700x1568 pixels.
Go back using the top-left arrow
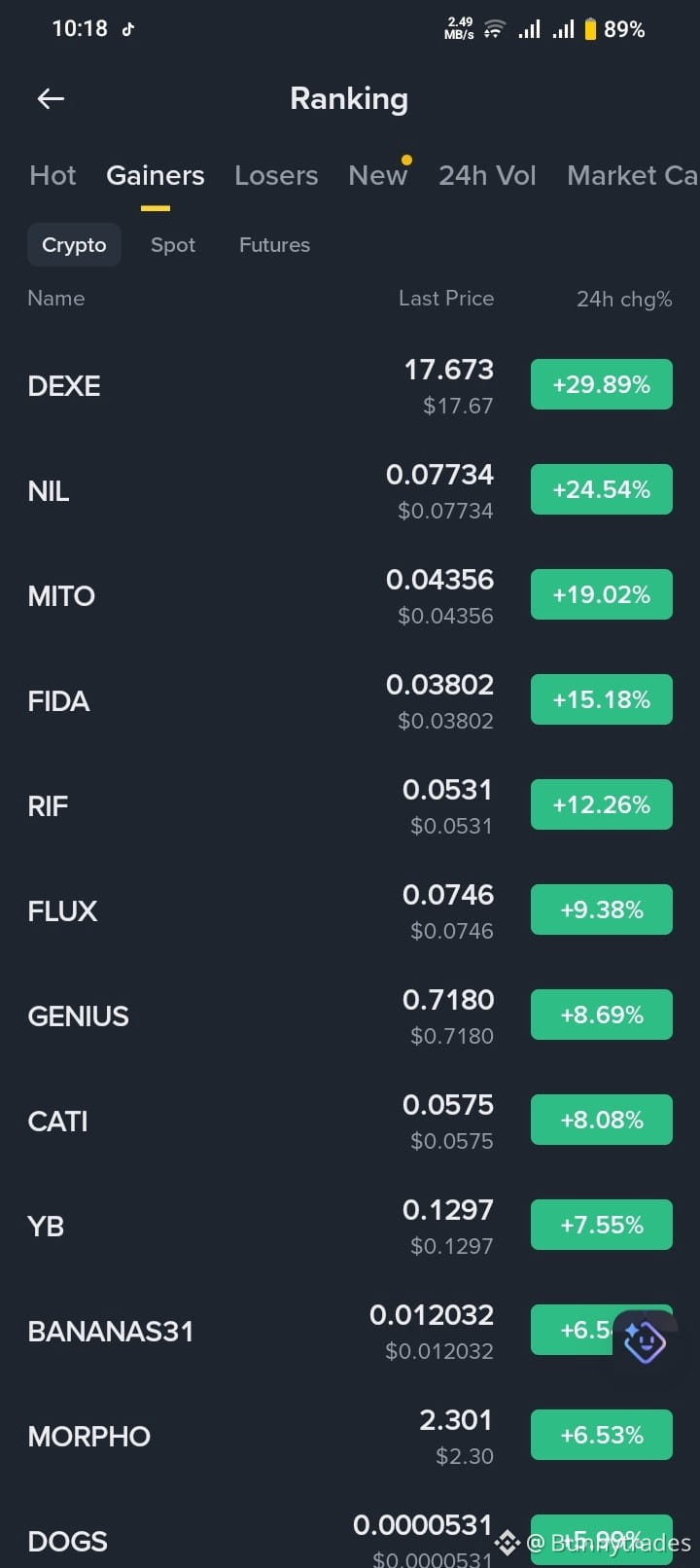click(x=51, y=98)
